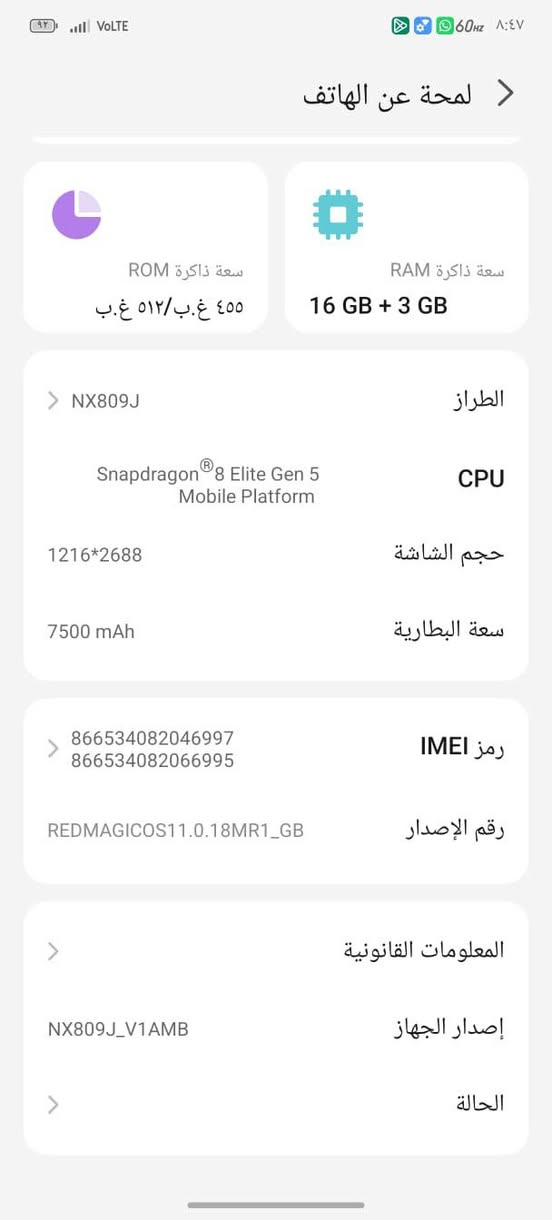Go back using the header arrow
Viewport: 552px width, 1220px height.
point(505,94)
